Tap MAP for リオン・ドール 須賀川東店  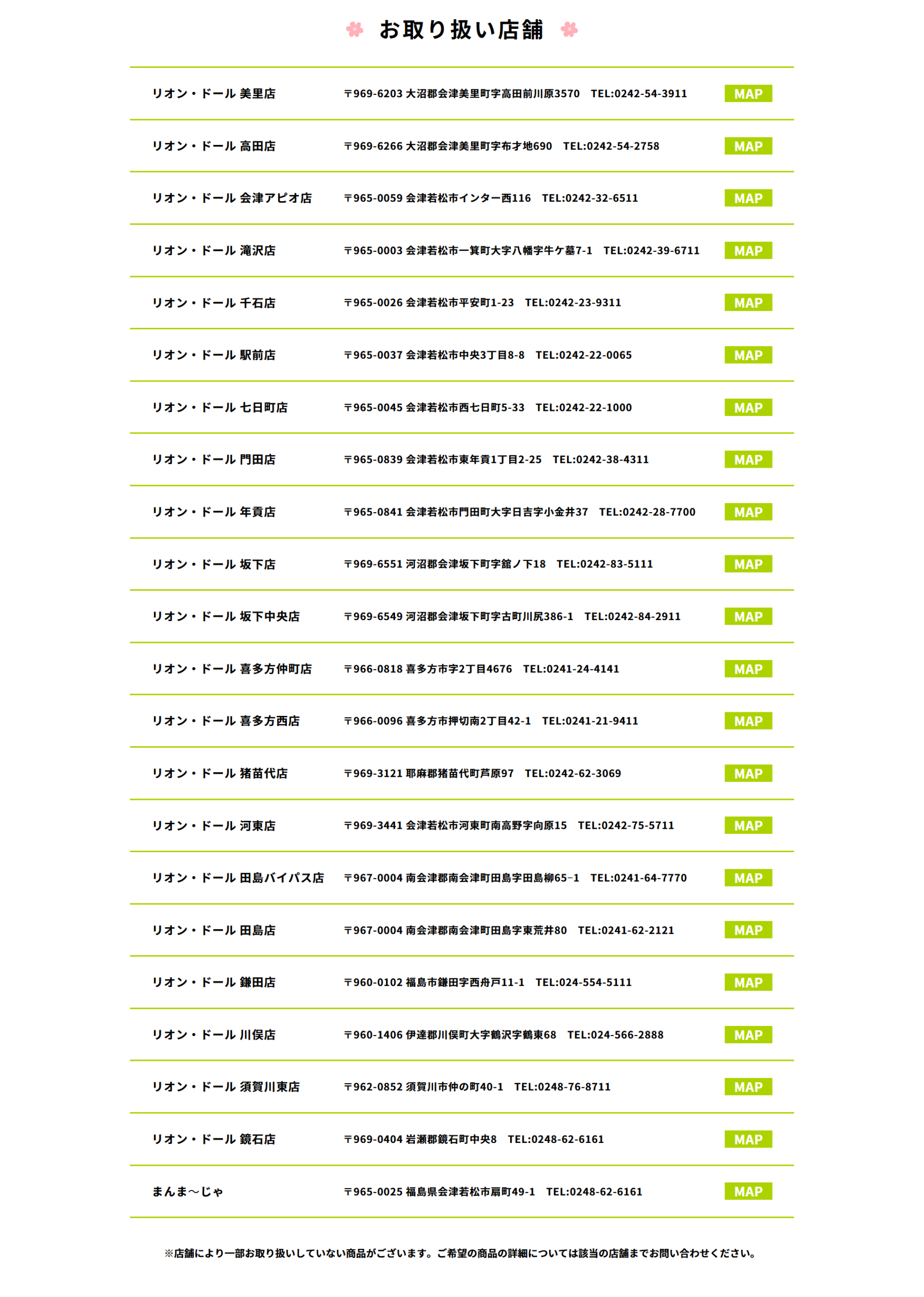coord(748,1087)
